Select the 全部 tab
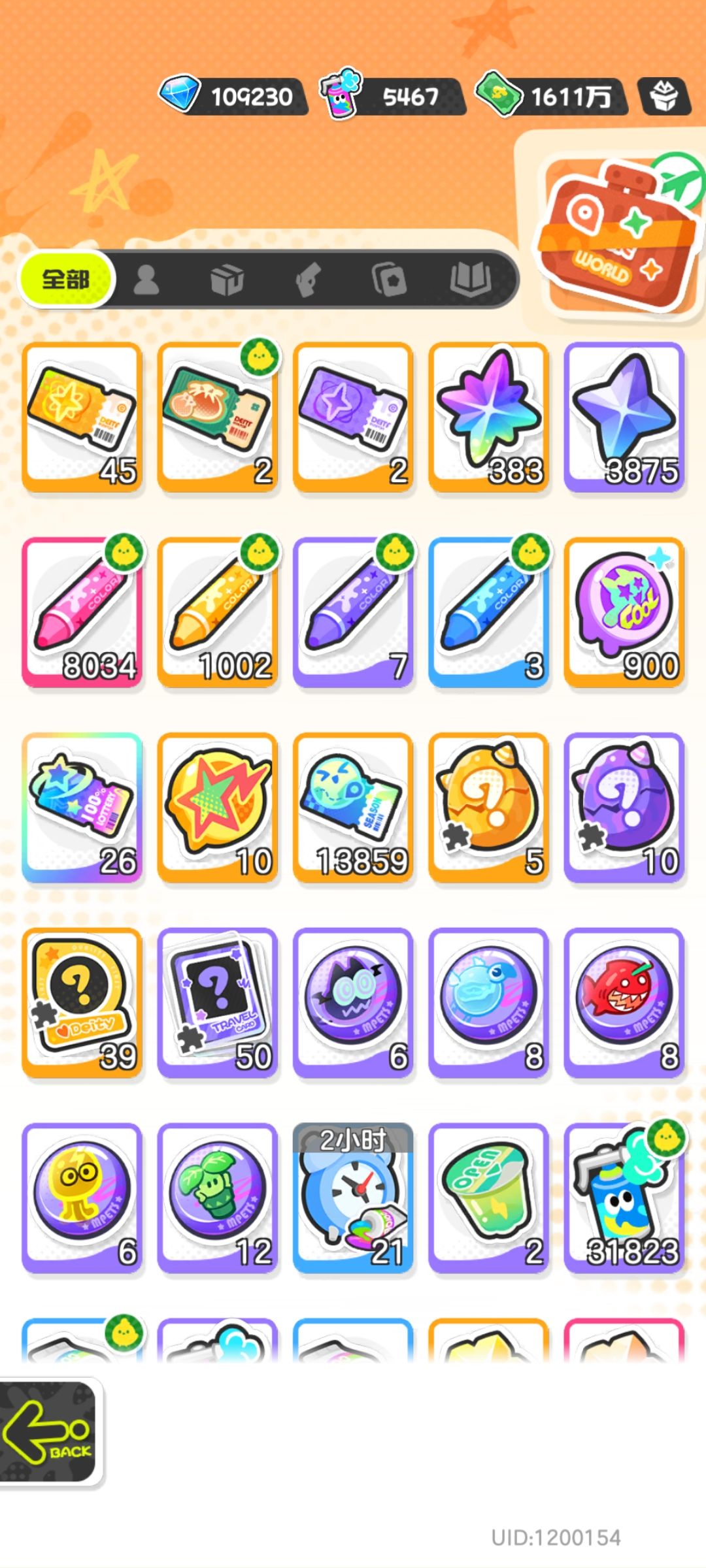The width and height of the screenshot is (706, 1568). [x=66, y=280]
